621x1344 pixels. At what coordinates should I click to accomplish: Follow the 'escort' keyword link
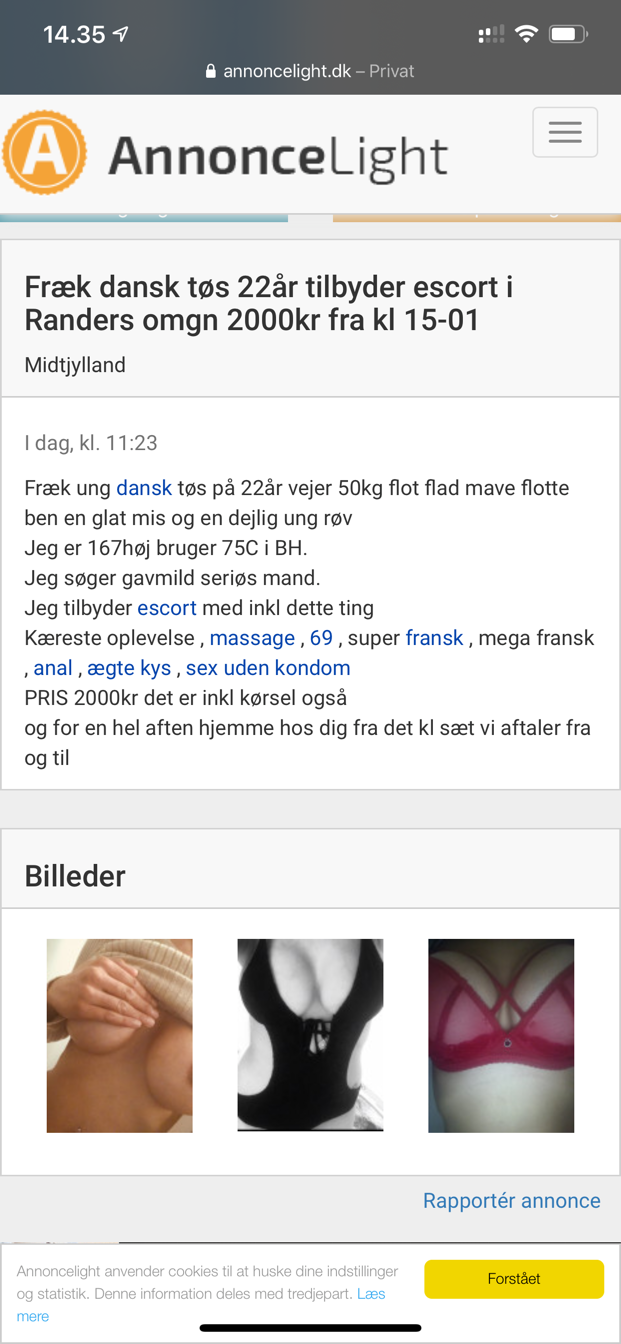click(x=167, y=608)
